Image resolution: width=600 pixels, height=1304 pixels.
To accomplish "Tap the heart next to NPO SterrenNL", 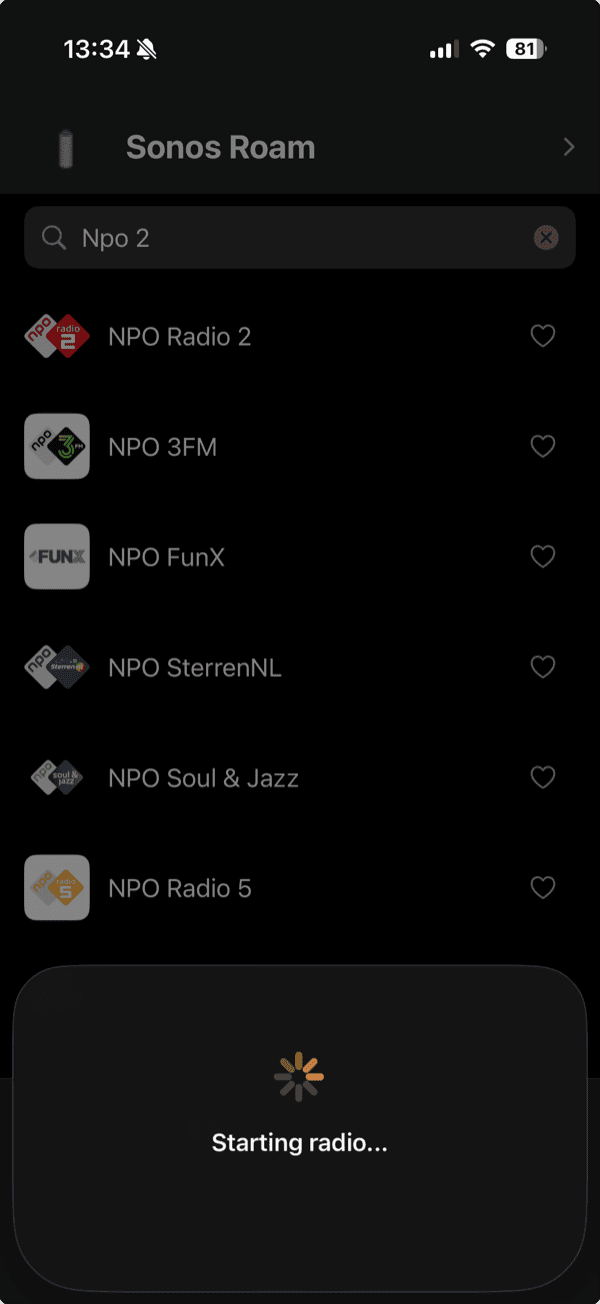I will tap(542, 667).
